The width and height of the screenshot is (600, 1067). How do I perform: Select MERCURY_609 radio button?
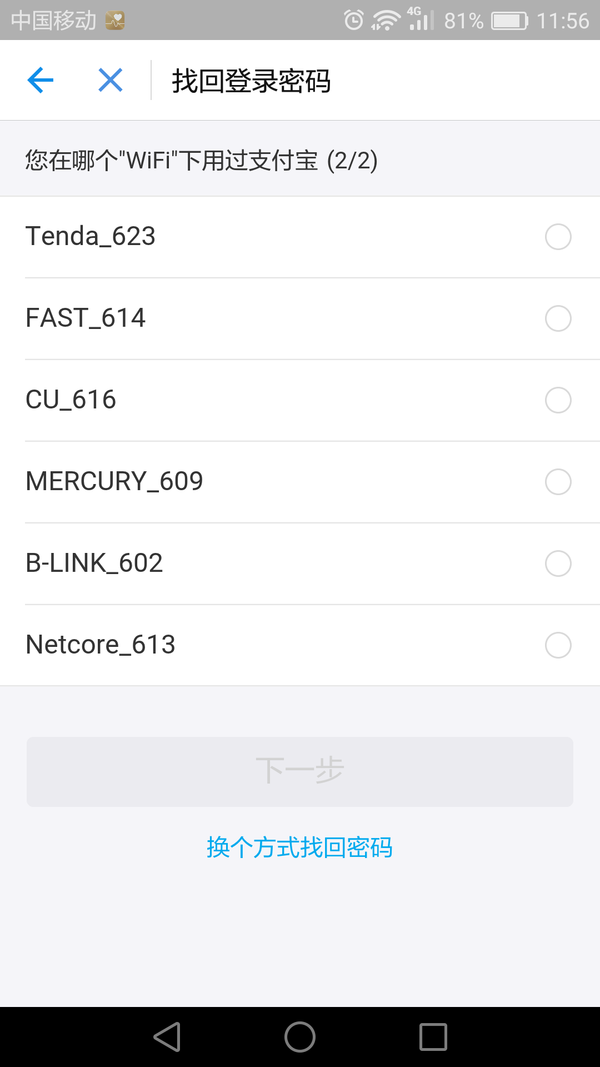(x=558, y=482)
